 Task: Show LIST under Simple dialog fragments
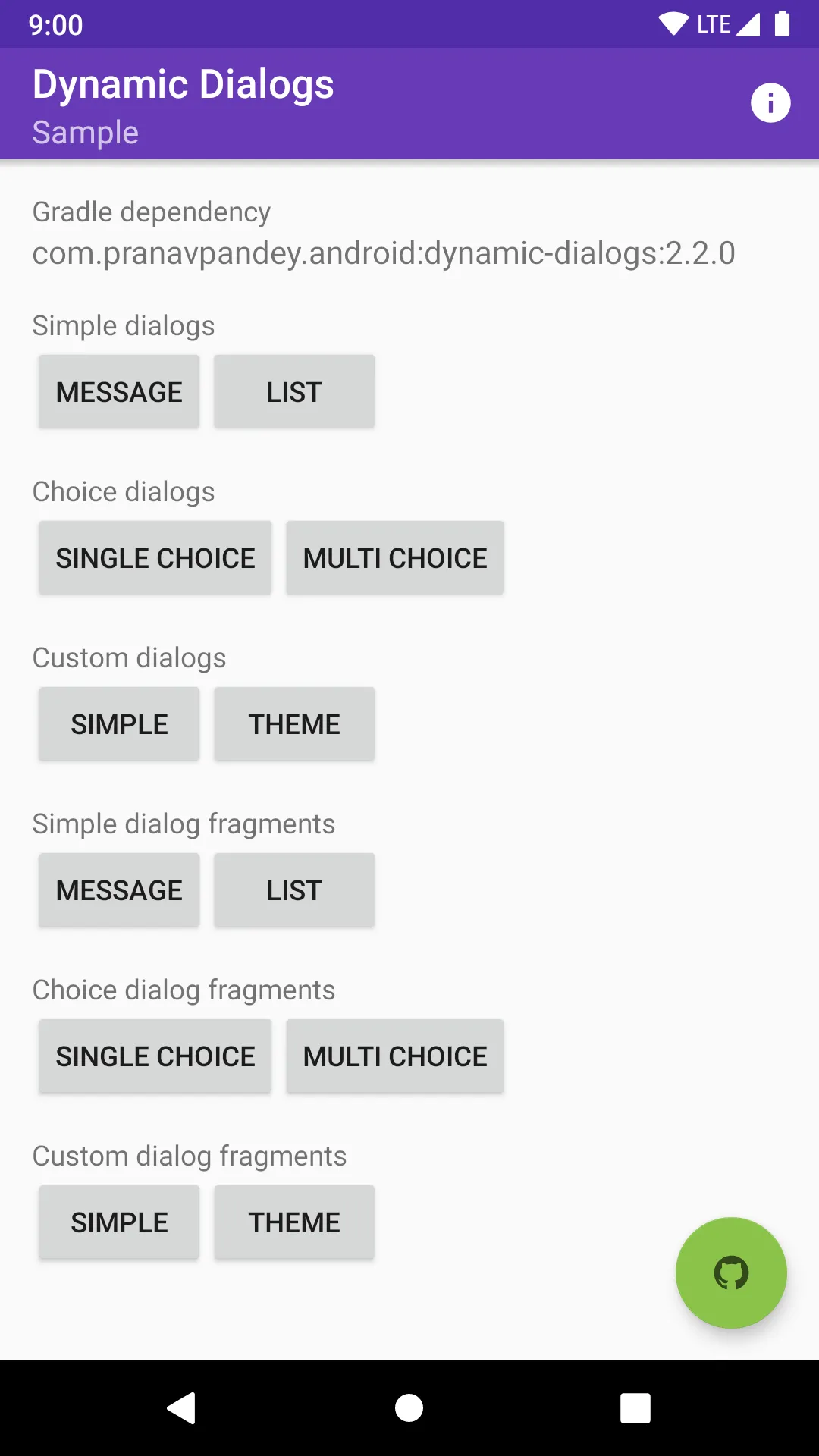coord(294,890)
